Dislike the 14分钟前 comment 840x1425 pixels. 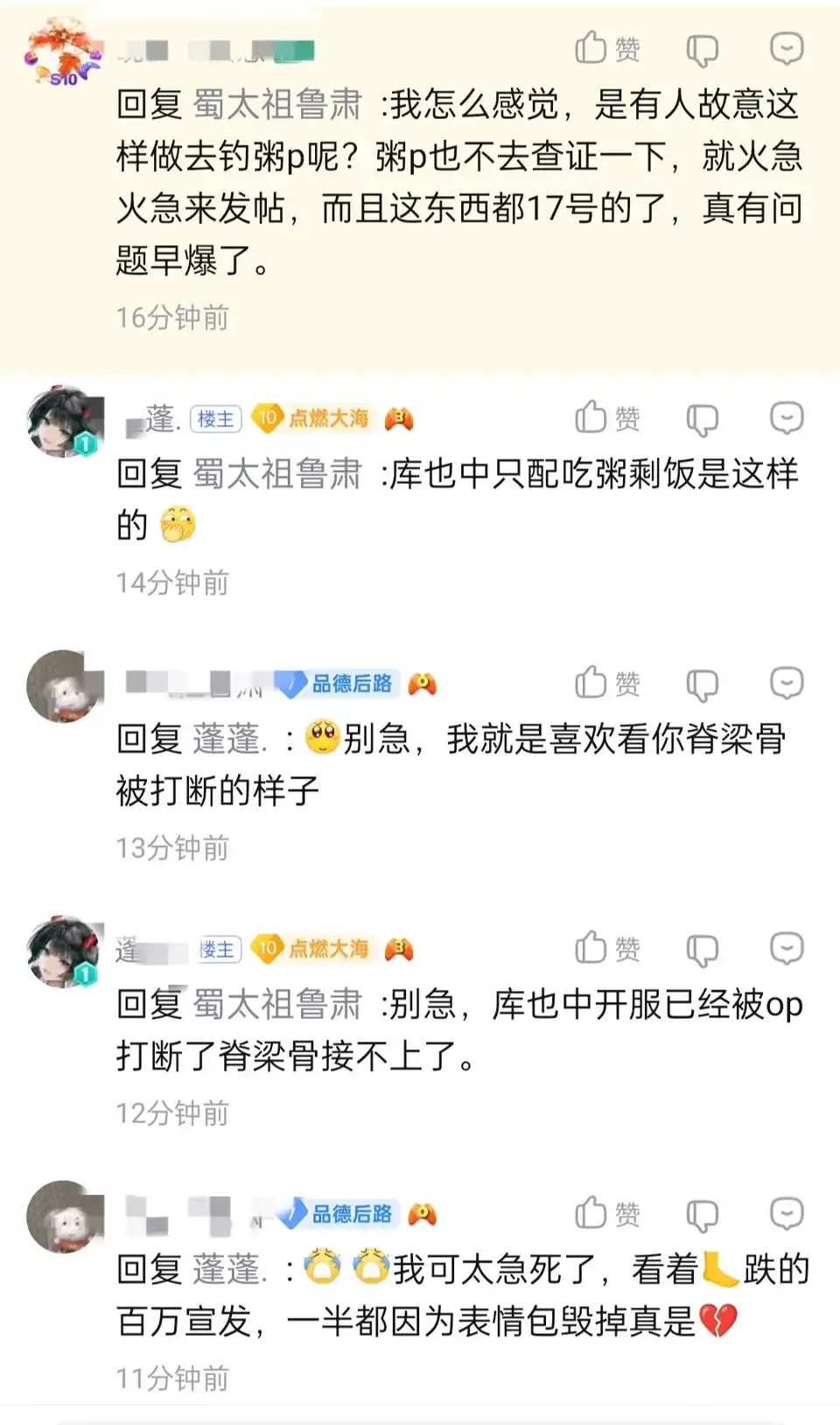[x=701, y=419]
